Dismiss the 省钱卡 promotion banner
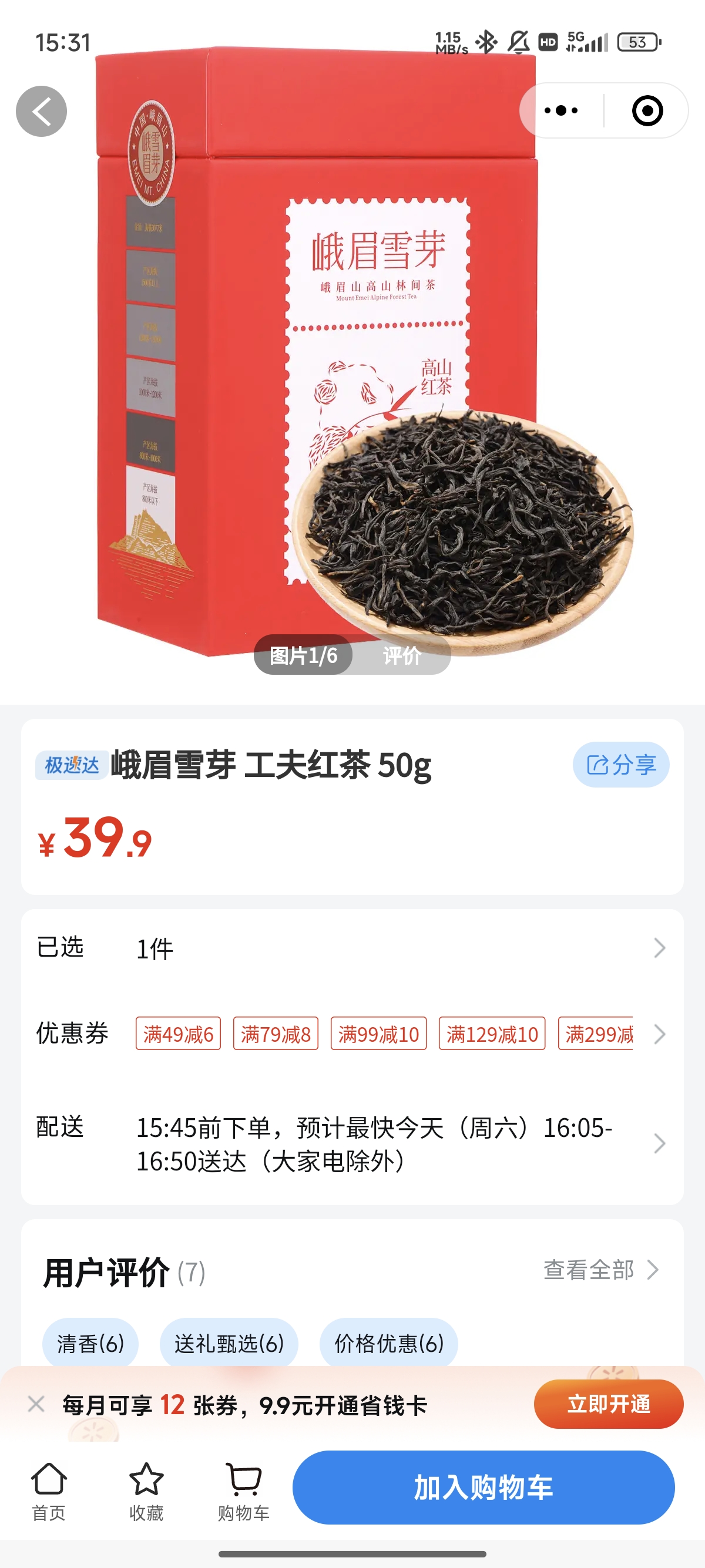705x1568 pixels. click(x=36, y=1405)
